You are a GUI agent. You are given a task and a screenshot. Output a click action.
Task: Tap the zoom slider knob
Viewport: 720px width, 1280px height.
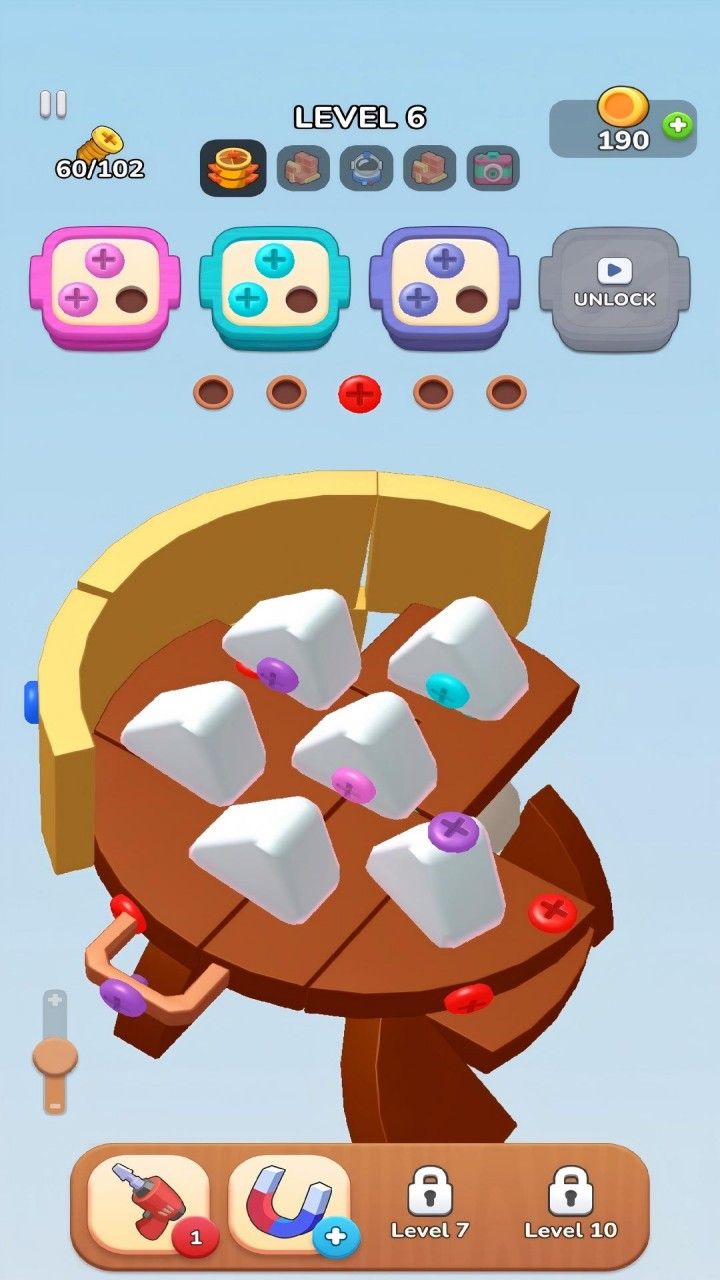tap(55, 1056)
